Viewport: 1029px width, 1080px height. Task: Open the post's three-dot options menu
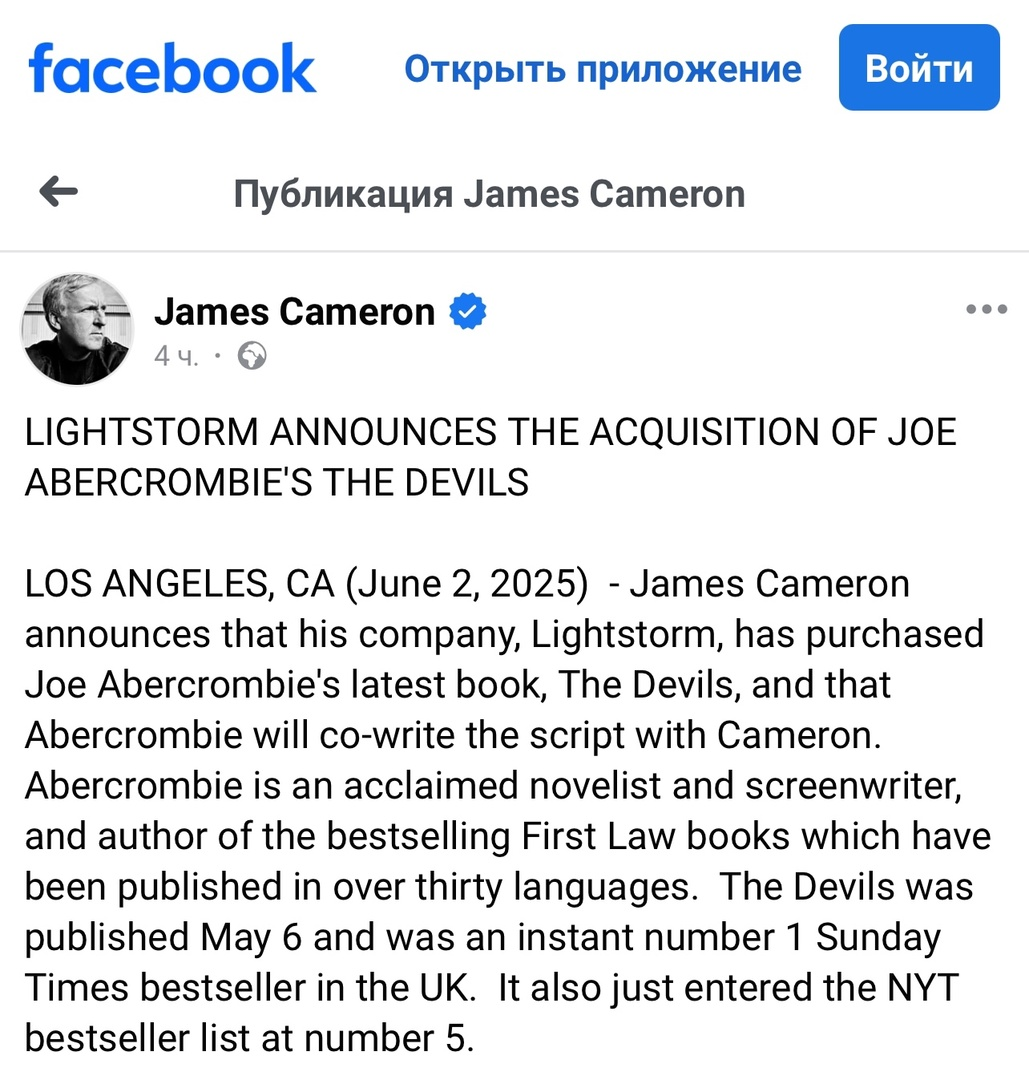tap(986, 310)
